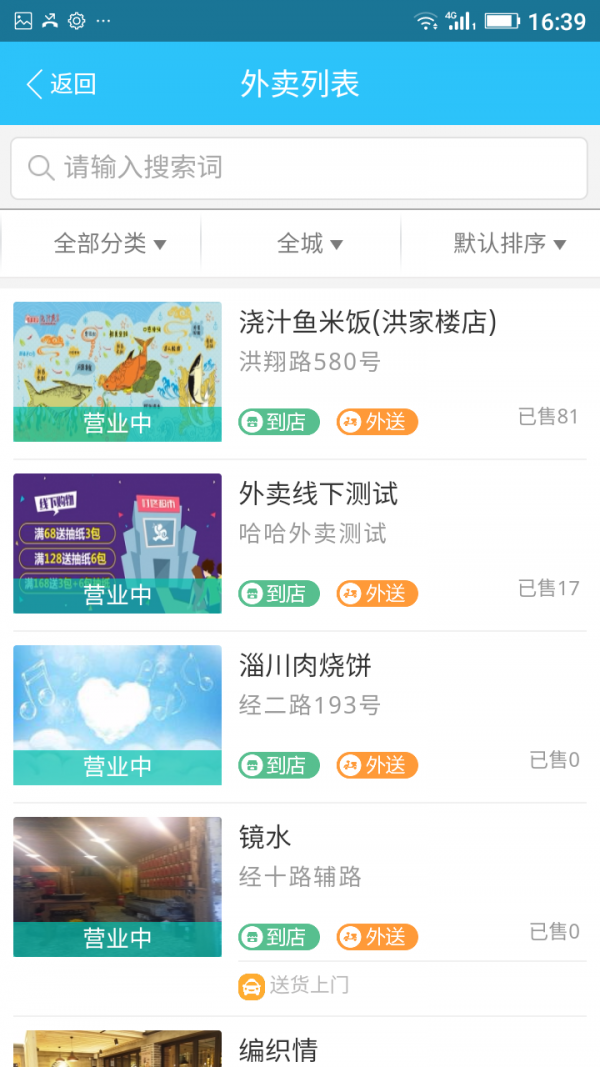The height and width of the screenshot is (1067, 600).
Task: Go back using the 返回 button
Action: point(61,84)
